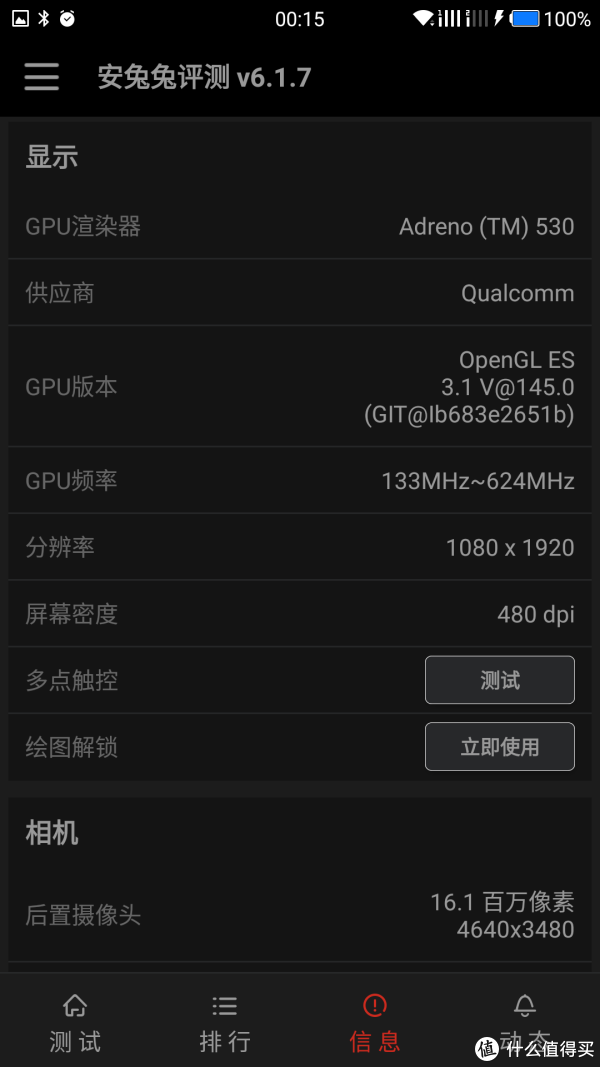
Task: Select the 信息 info tab
Action: 375,1022
